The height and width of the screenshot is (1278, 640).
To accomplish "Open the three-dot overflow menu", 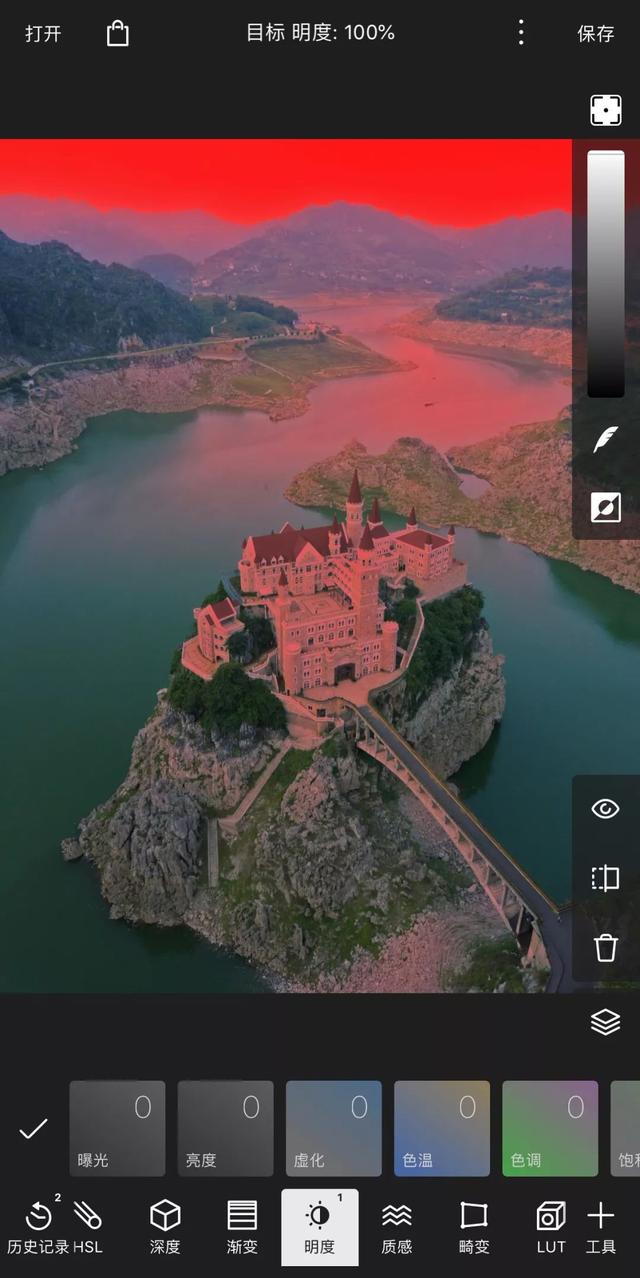I will (x=520, y=33).
